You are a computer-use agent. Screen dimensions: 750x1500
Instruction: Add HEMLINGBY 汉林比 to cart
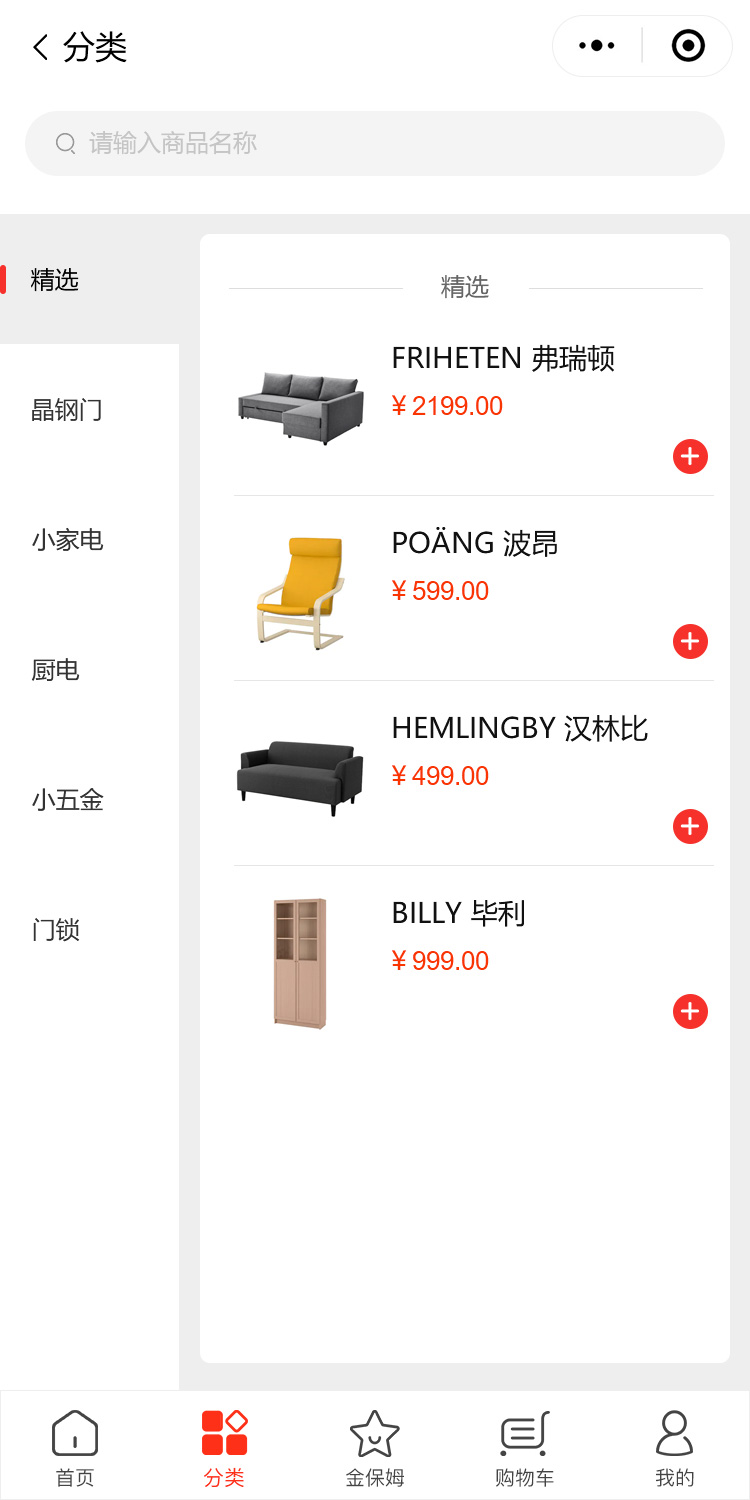click(690, 826)
